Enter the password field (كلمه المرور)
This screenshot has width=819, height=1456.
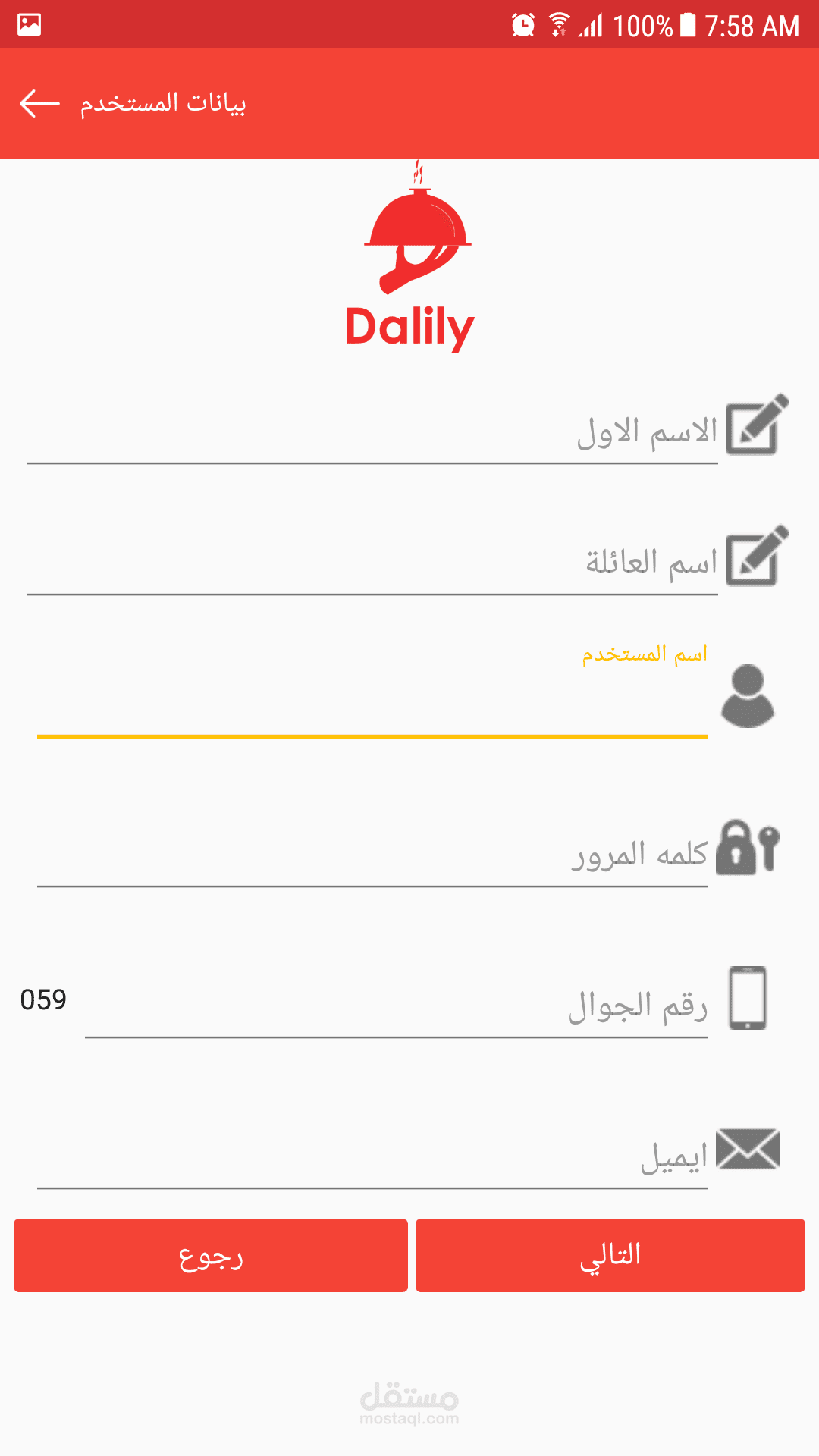[x=372, y=855]
